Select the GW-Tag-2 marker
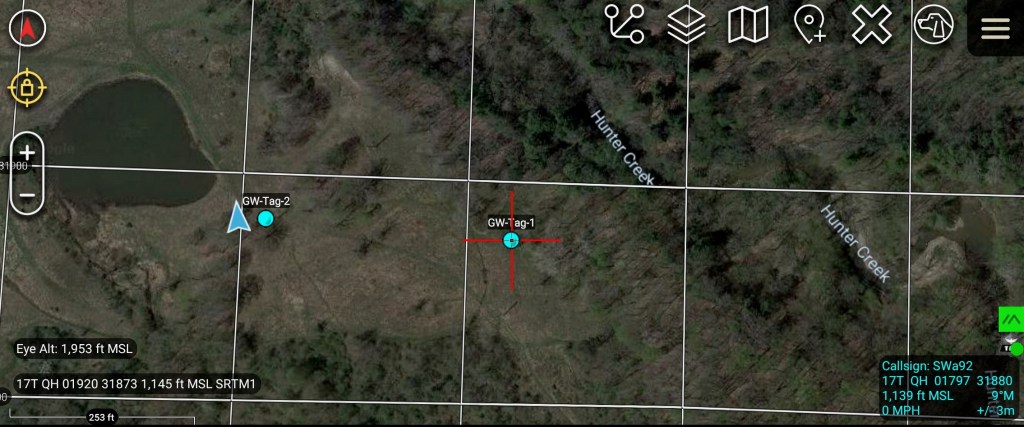This screenshot has height=427, width=1024. click(265, 218)
